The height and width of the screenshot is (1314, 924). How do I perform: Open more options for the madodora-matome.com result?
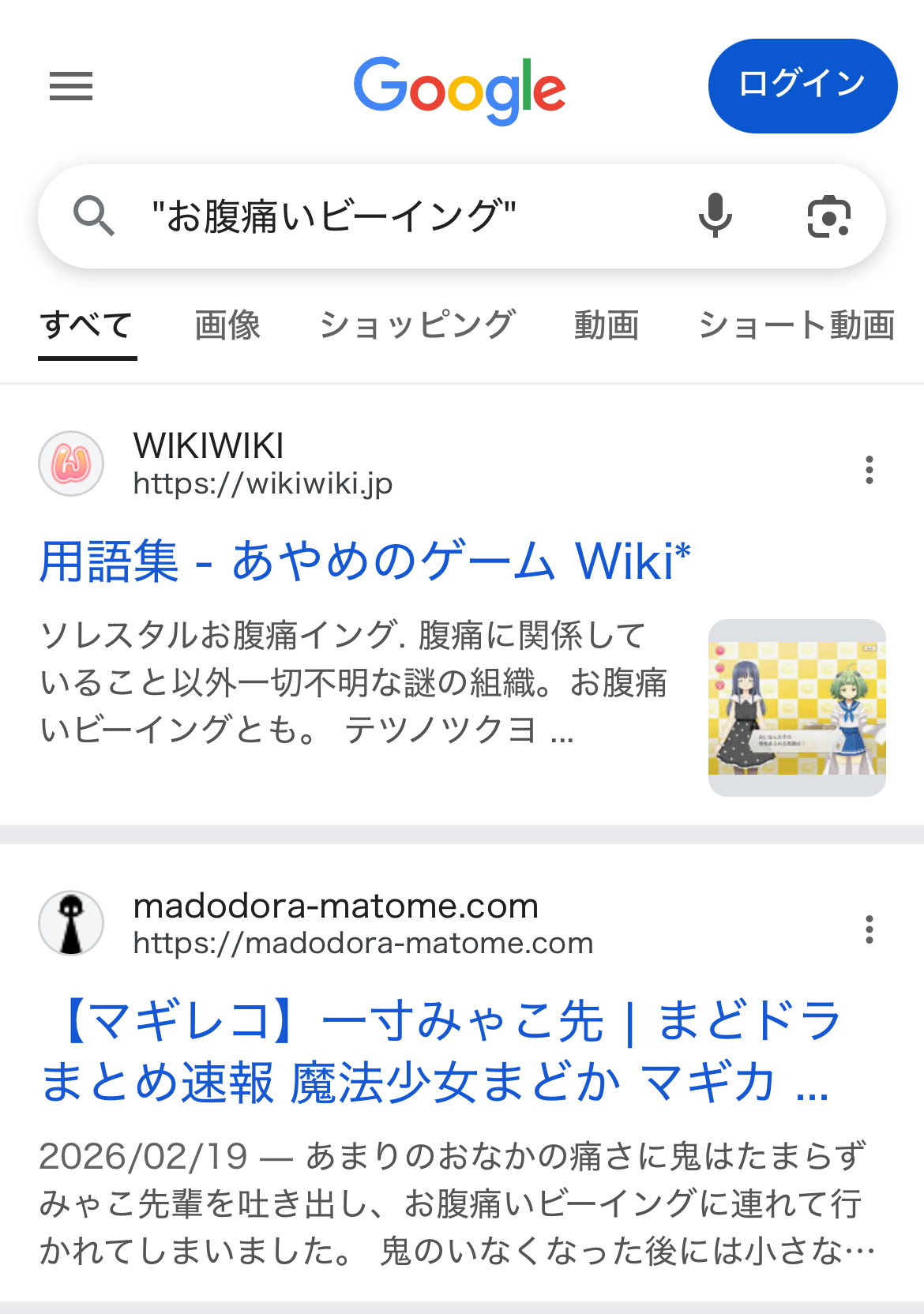pos(870,929)
